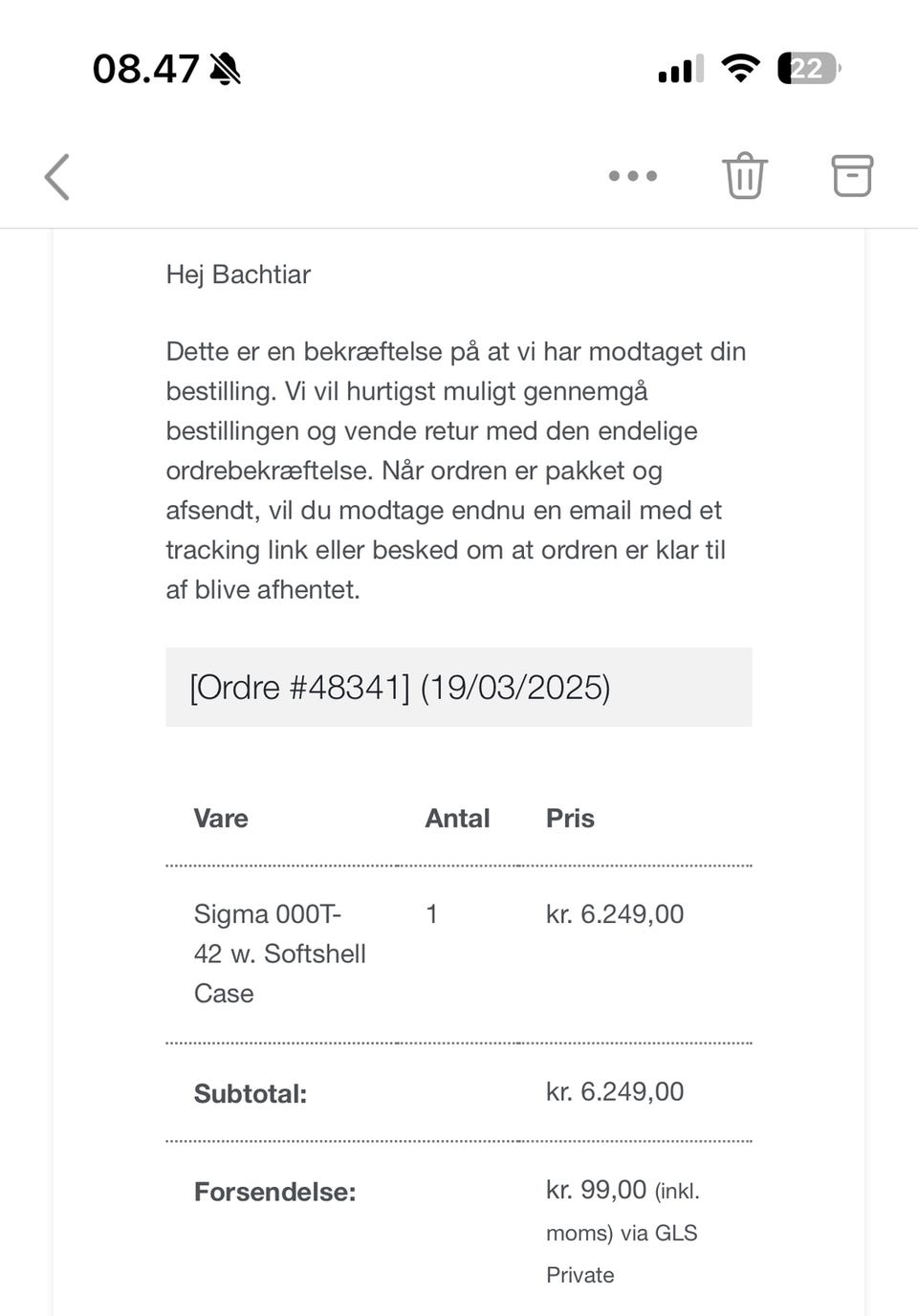Tap the archive icon to archive this email
918x1316 pixels.
(x=852, y=176)
